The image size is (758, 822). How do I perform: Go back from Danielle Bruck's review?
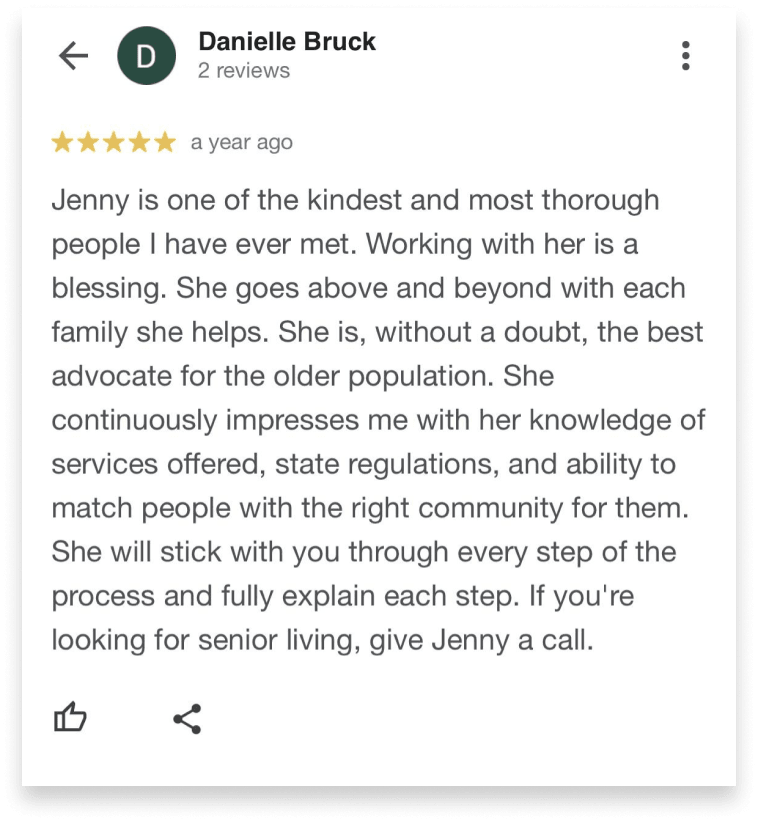click(x=74, y=56)
